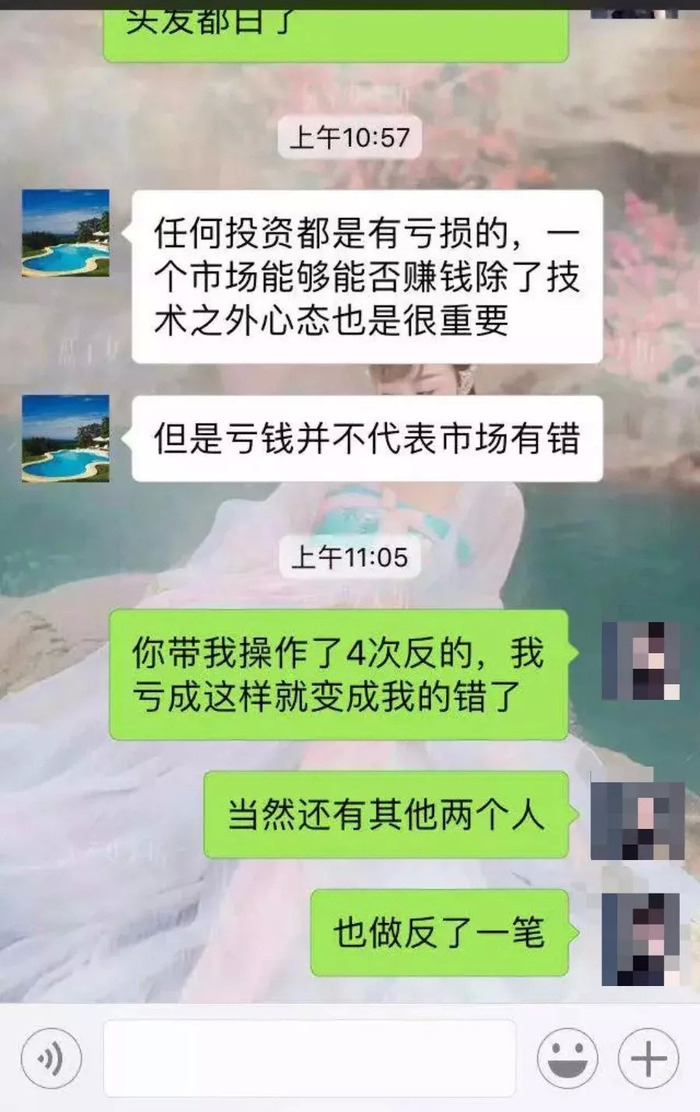
Task: Open the pool avatar beside 任何投资都是有亏损的
Action: (x=65, y=233)
